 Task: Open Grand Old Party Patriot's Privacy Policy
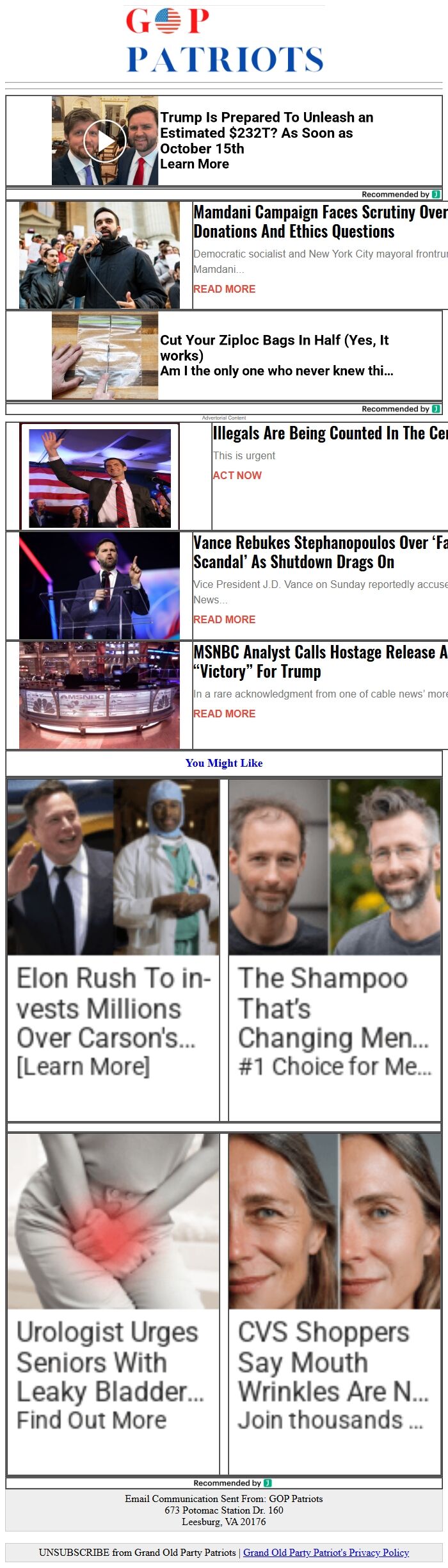coord(326,1552)
